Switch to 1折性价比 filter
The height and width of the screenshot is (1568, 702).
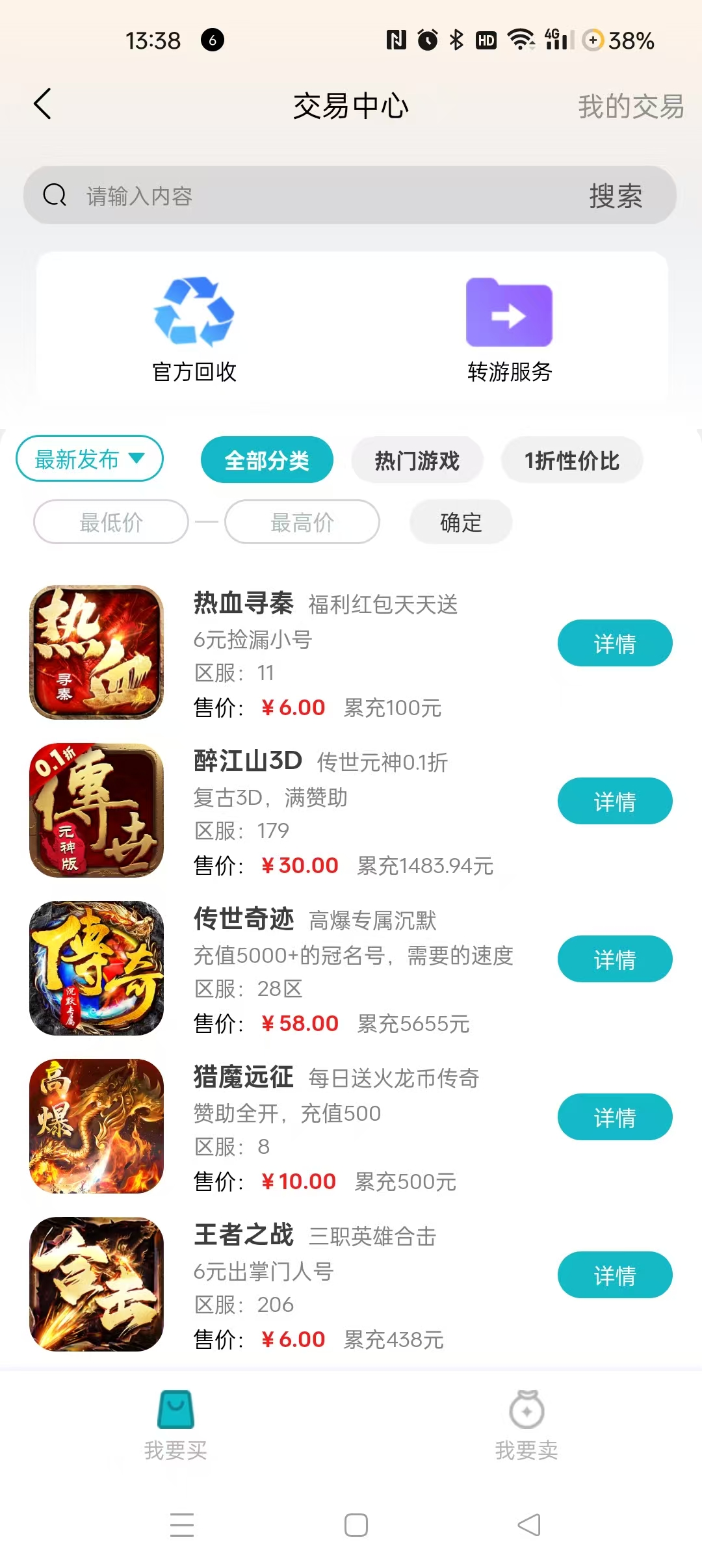571,460
